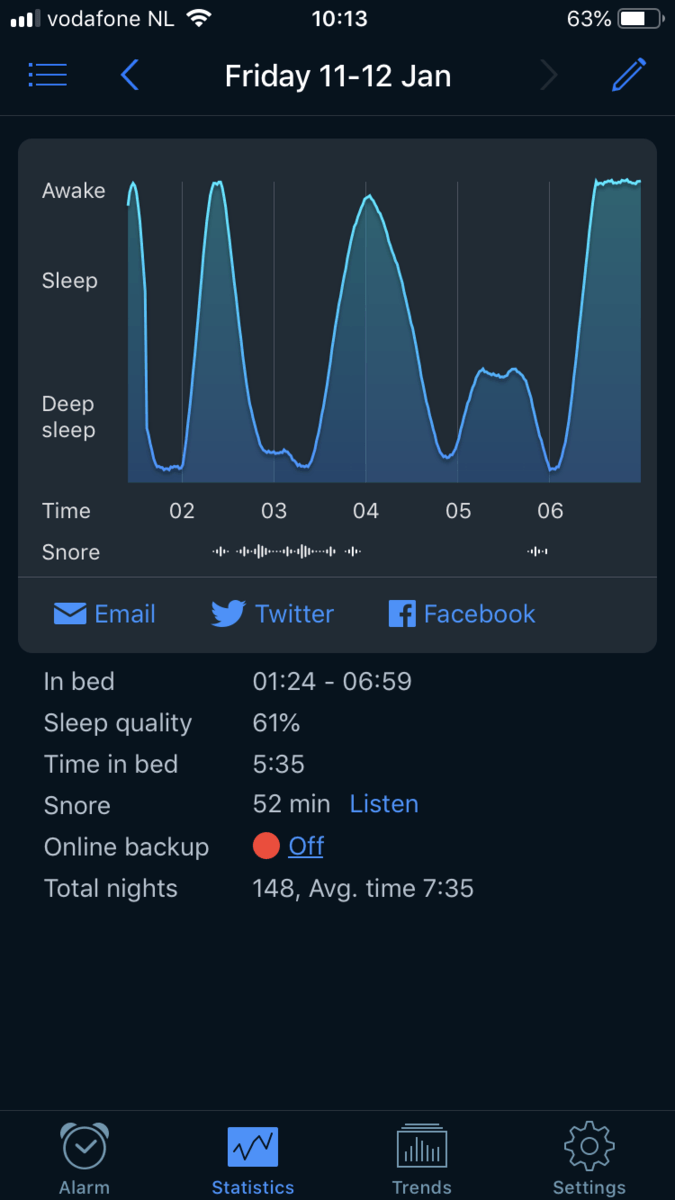Listen to snore recordings
The image size is (675, 1200).
coord(384,804)
